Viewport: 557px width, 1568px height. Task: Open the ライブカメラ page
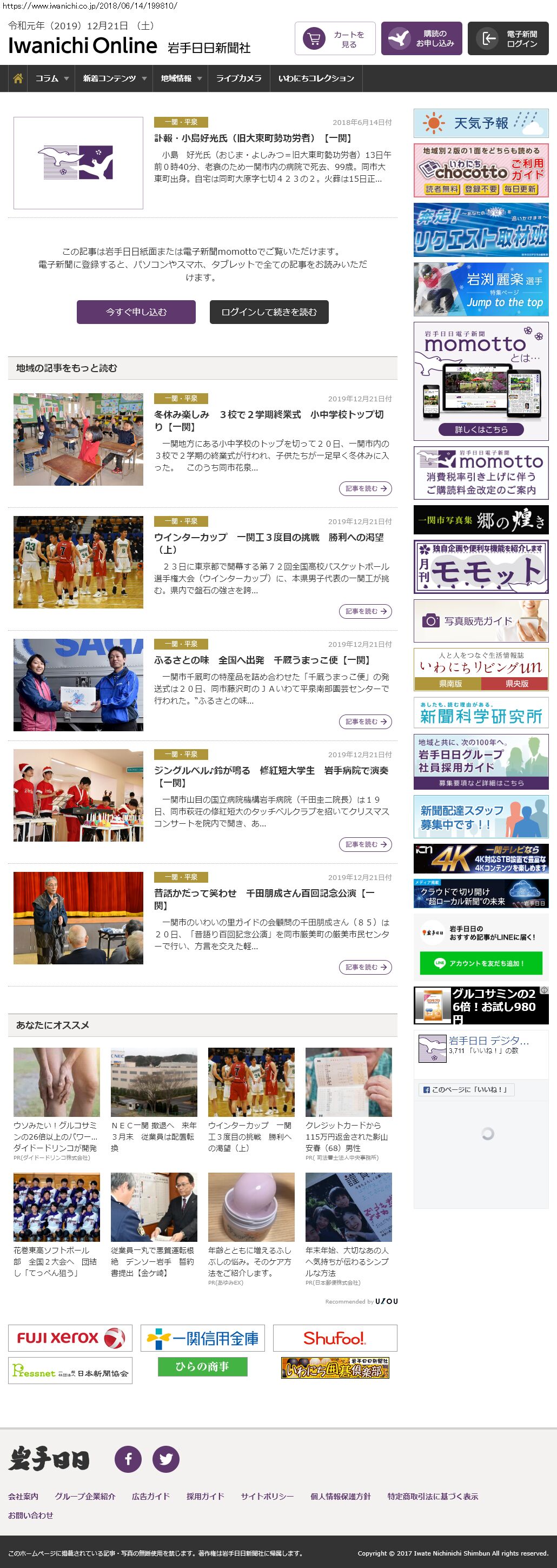point(238,78)
